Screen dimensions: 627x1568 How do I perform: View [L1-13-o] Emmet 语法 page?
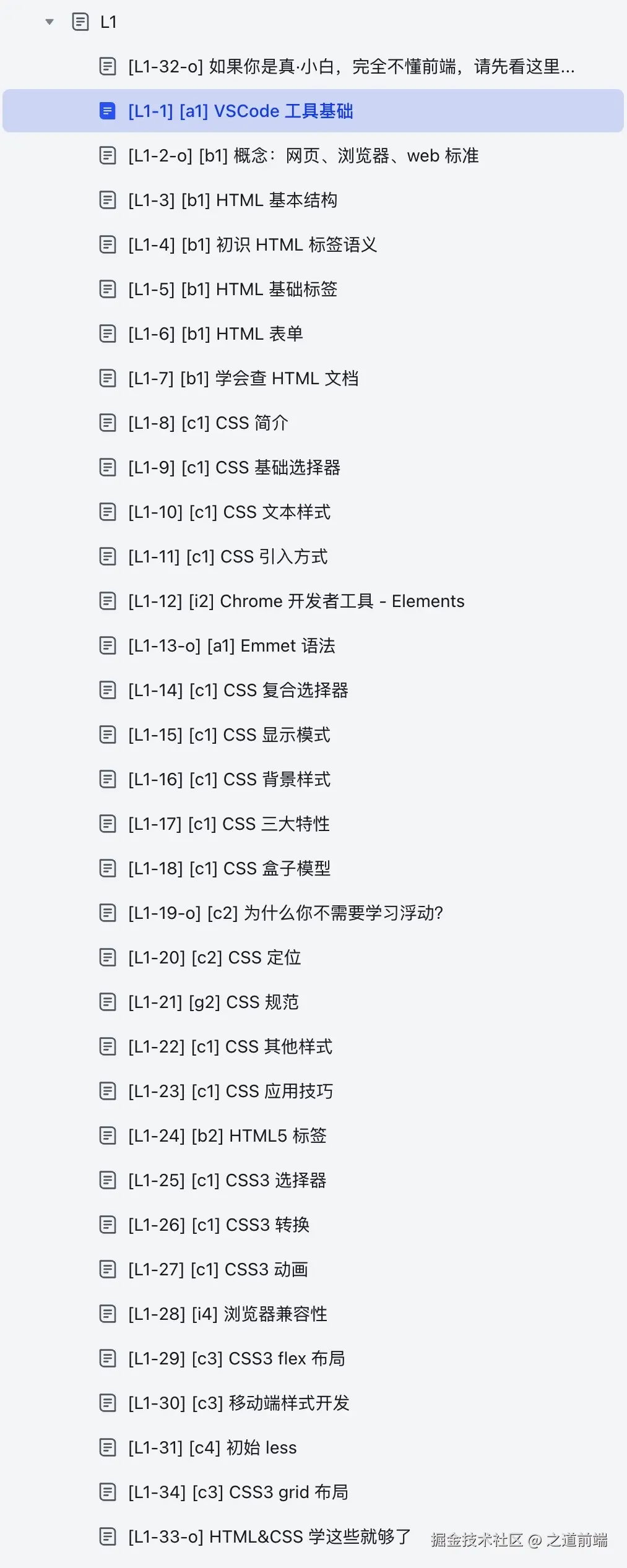click(x=231, y=646)
